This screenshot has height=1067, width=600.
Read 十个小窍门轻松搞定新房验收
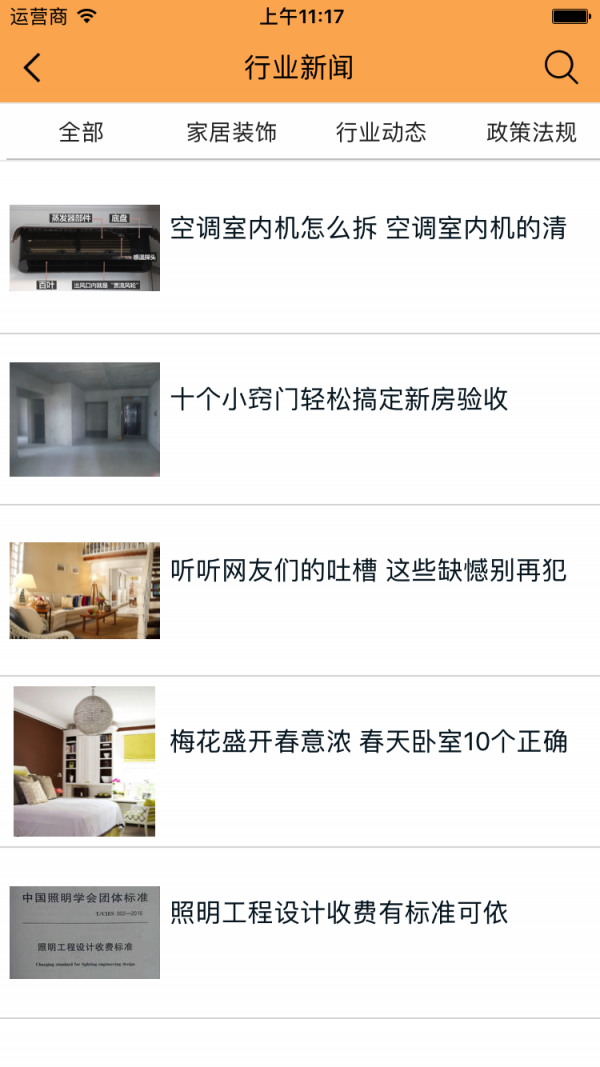tap(339, 400)
